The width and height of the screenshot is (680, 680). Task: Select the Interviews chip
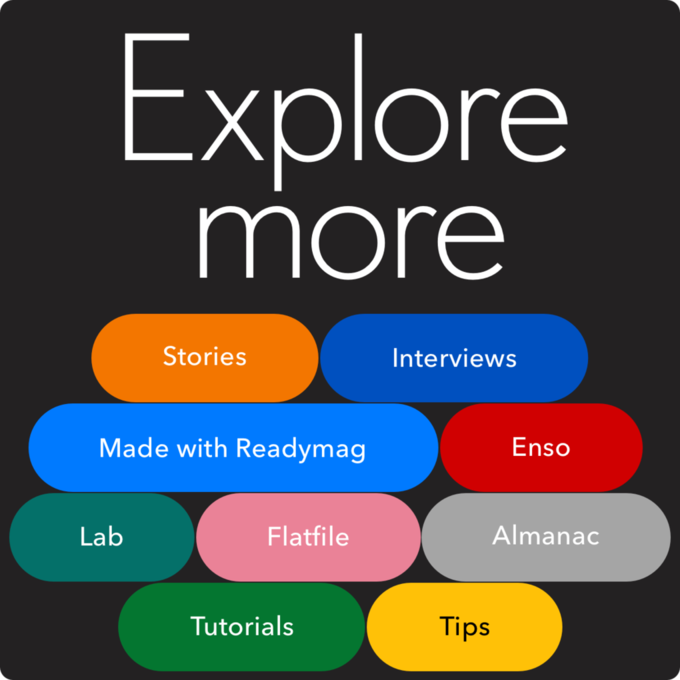pyautogui.click(x=454, y=358)
